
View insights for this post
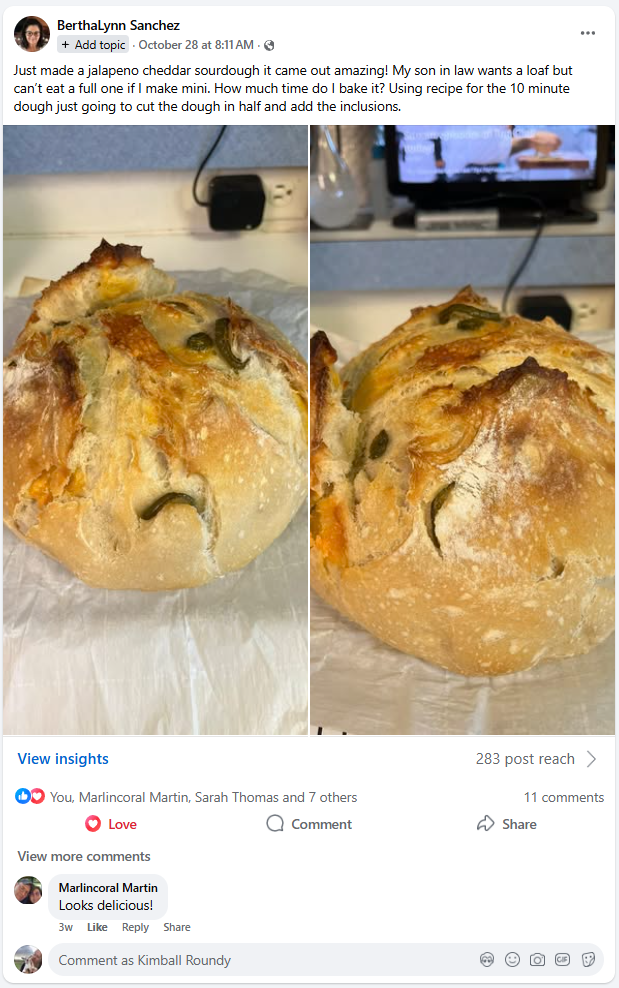tap(63, 759)
